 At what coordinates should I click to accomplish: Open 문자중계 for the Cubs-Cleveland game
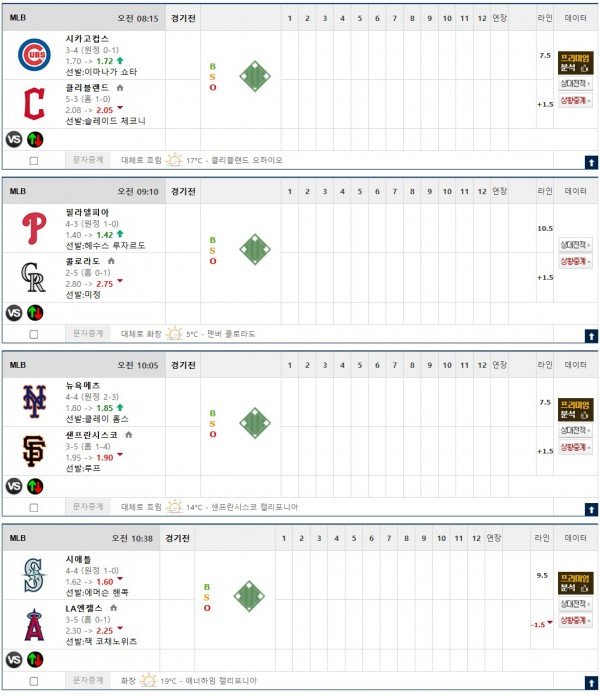[x=88, y=160]
